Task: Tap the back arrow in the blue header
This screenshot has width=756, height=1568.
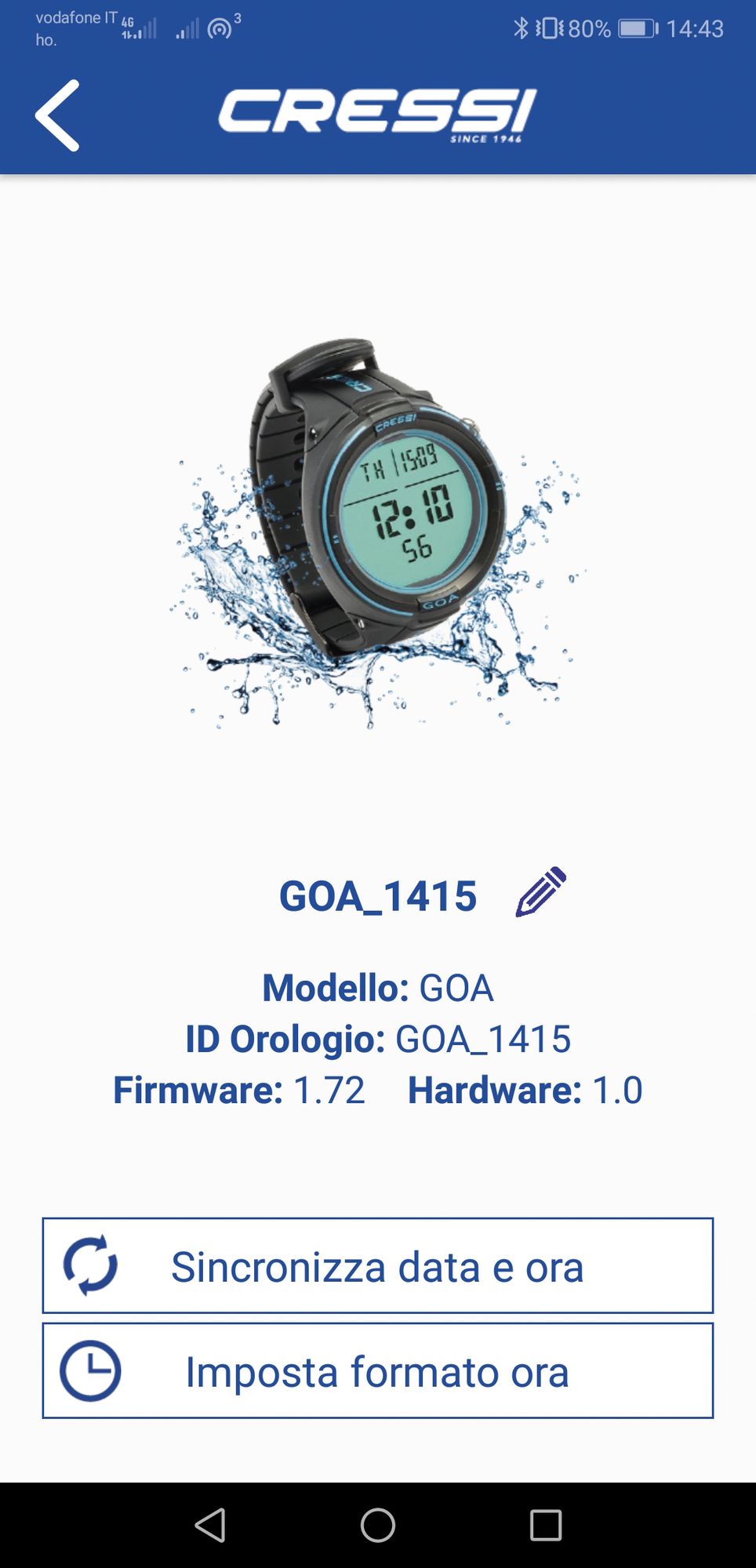Action: coord(58,114)
